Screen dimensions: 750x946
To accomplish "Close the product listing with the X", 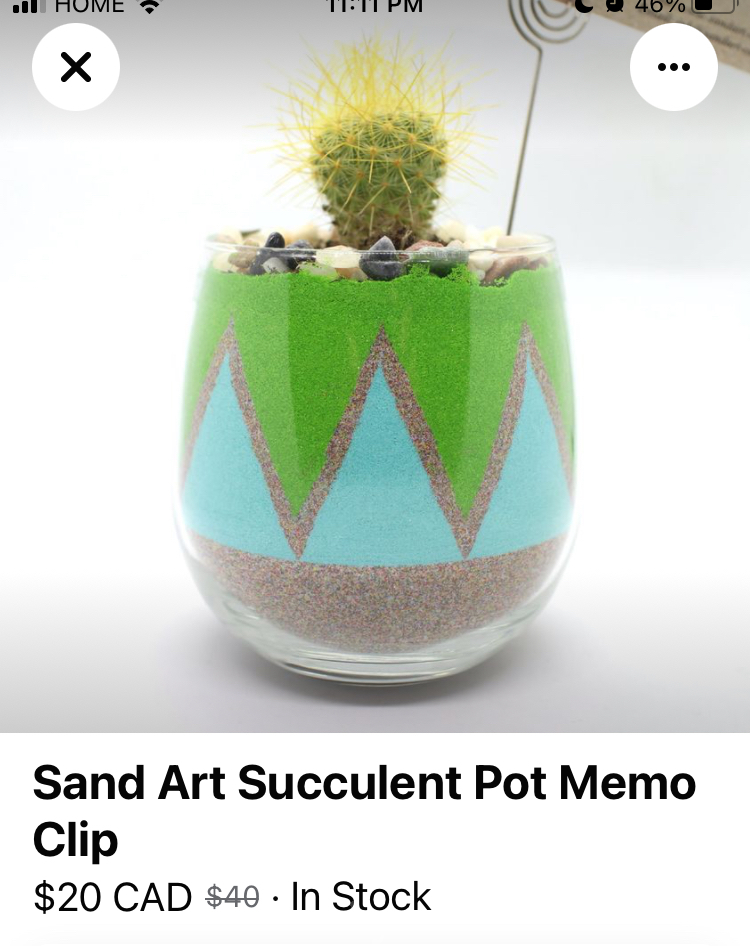I will (x=76, y=67).
